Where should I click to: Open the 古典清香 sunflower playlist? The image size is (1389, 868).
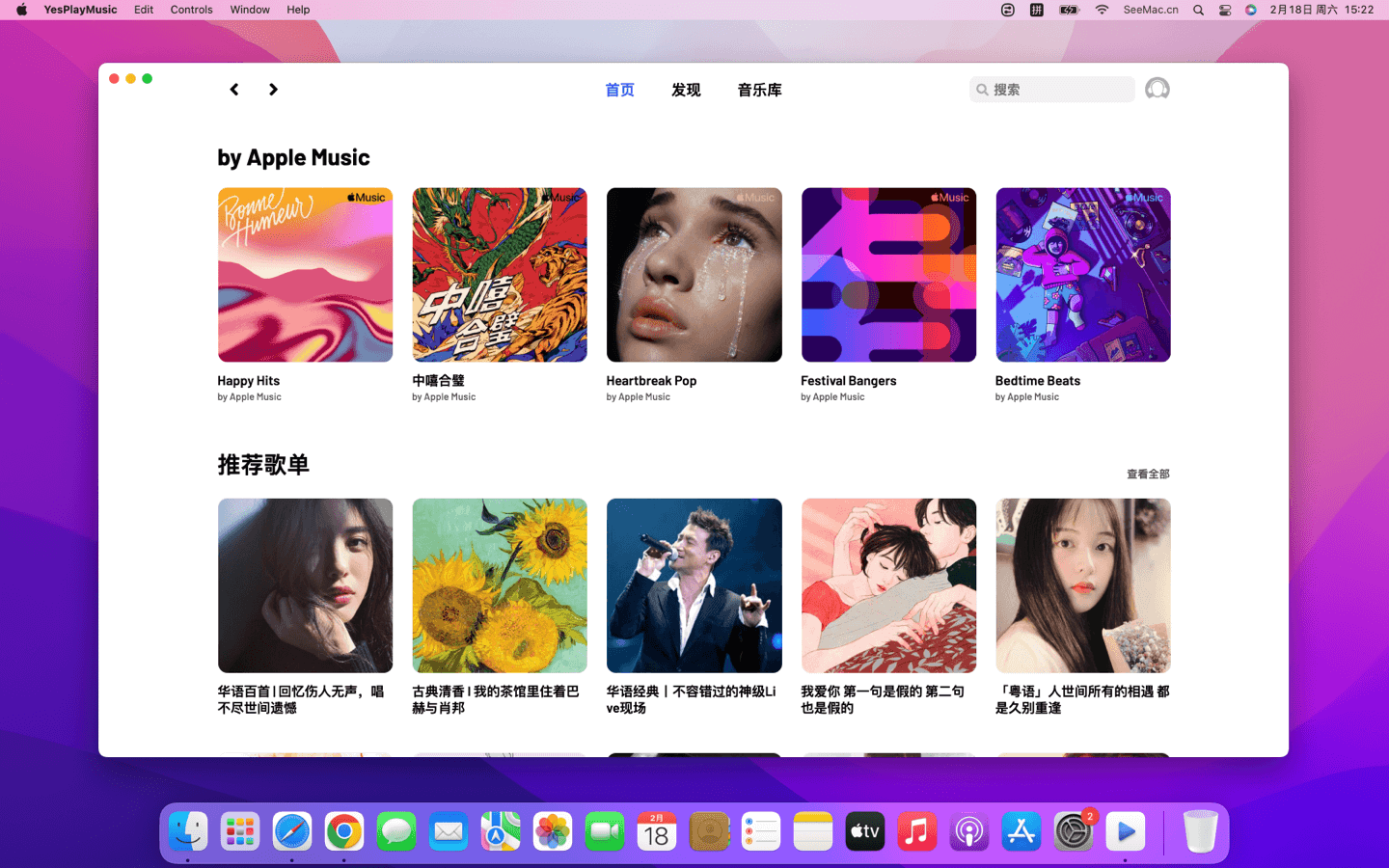(x=499, y=585)
